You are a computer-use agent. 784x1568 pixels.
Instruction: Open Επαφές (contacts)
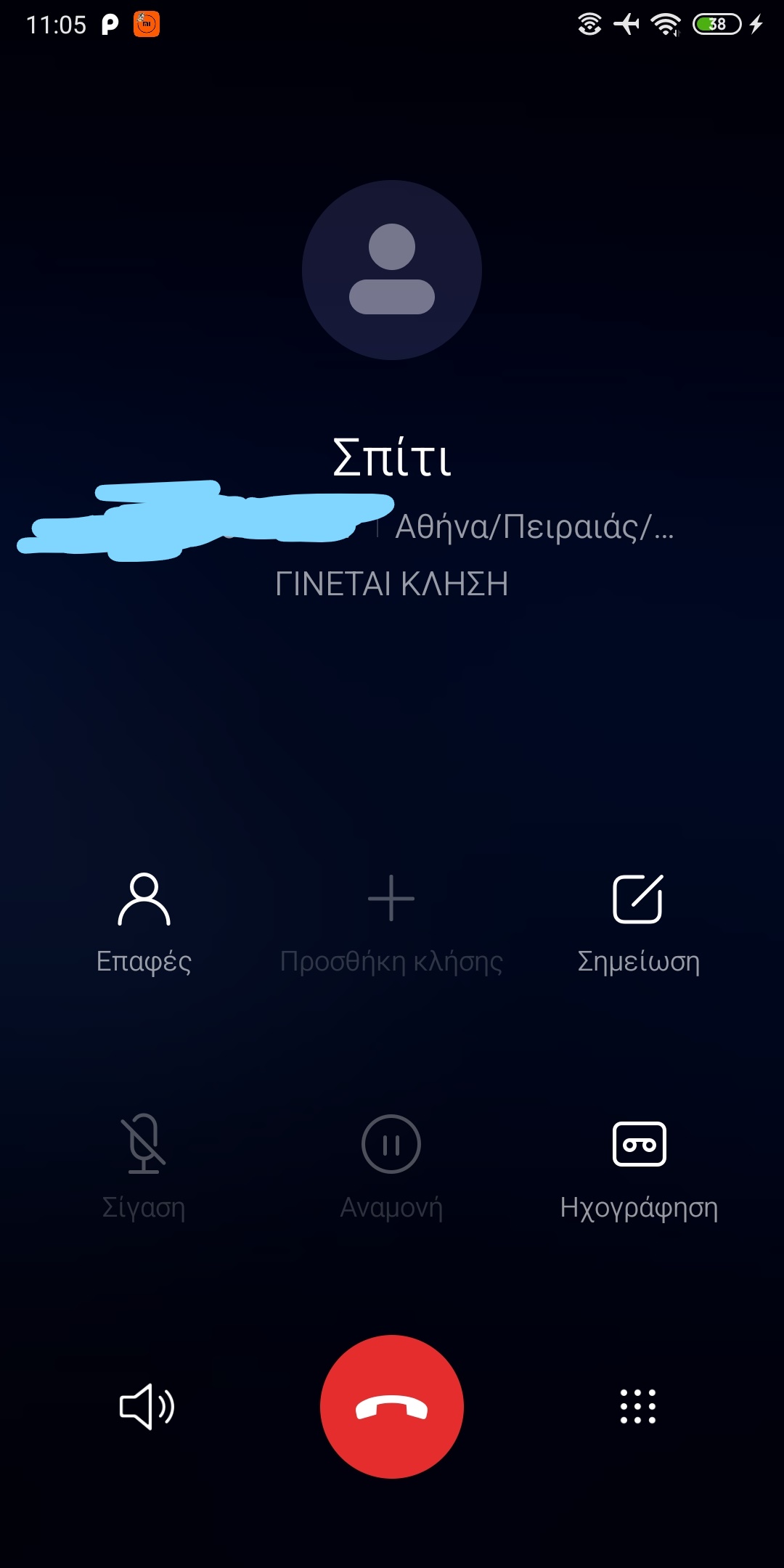pyautogui.click(x=144, y=922)
